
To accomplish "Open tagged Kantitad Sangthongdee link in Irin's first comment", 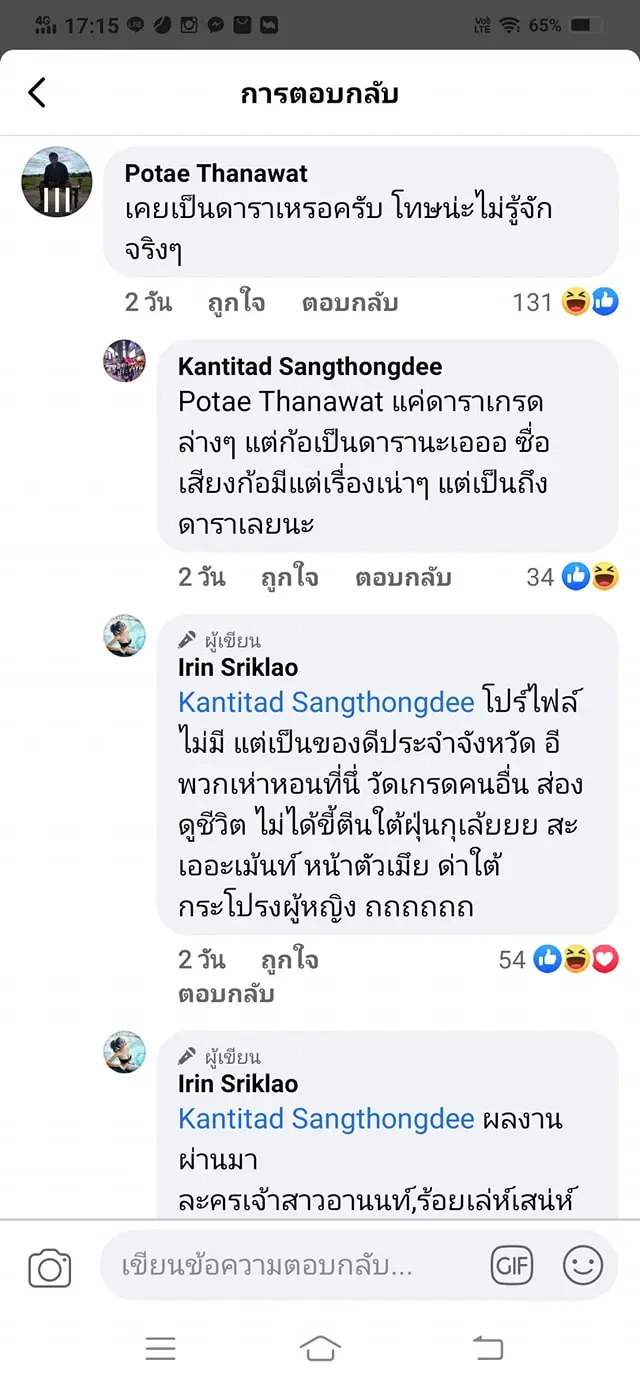I will tap(325, 702).
